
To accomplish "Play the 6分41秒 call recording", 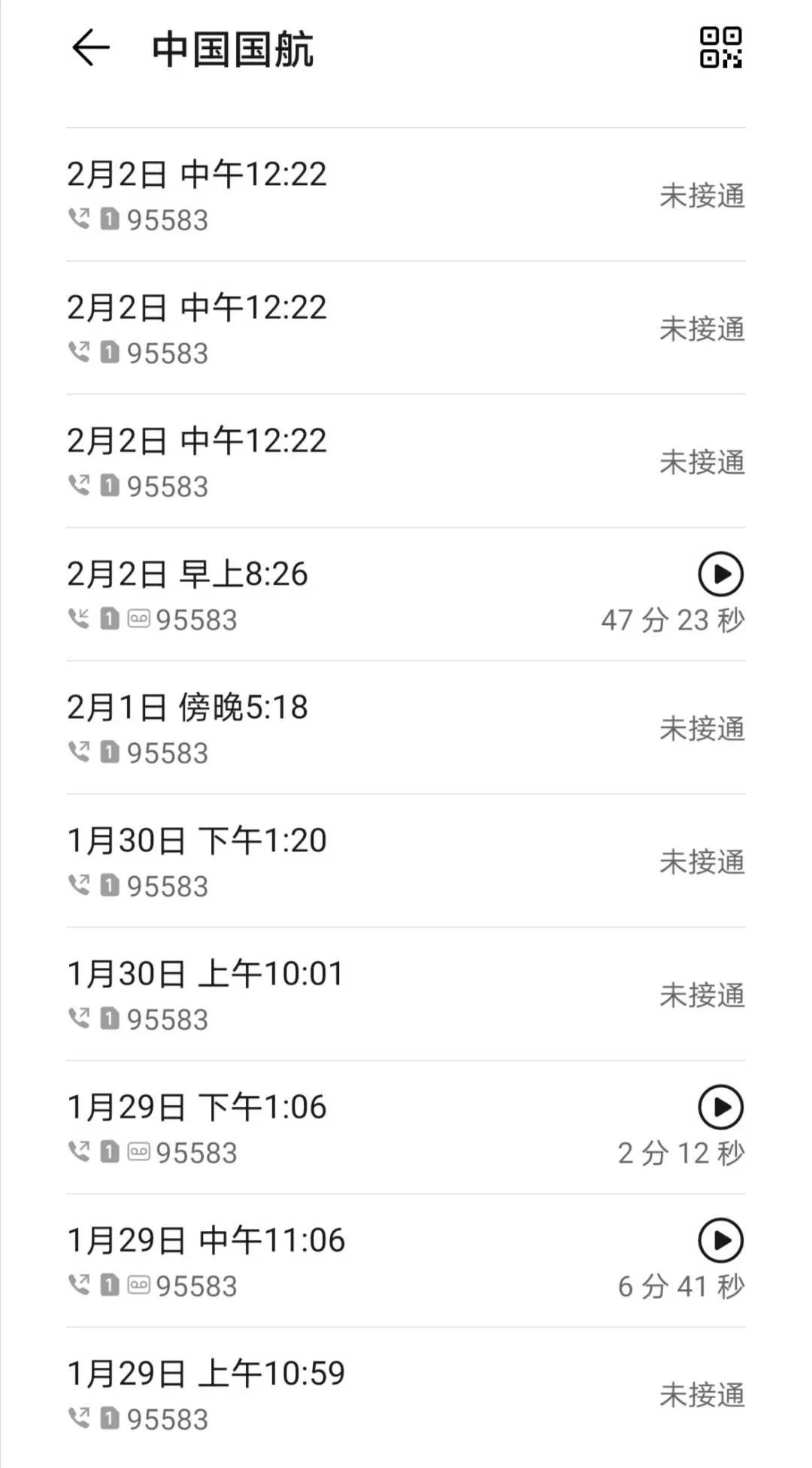I will click(720, 1241).
